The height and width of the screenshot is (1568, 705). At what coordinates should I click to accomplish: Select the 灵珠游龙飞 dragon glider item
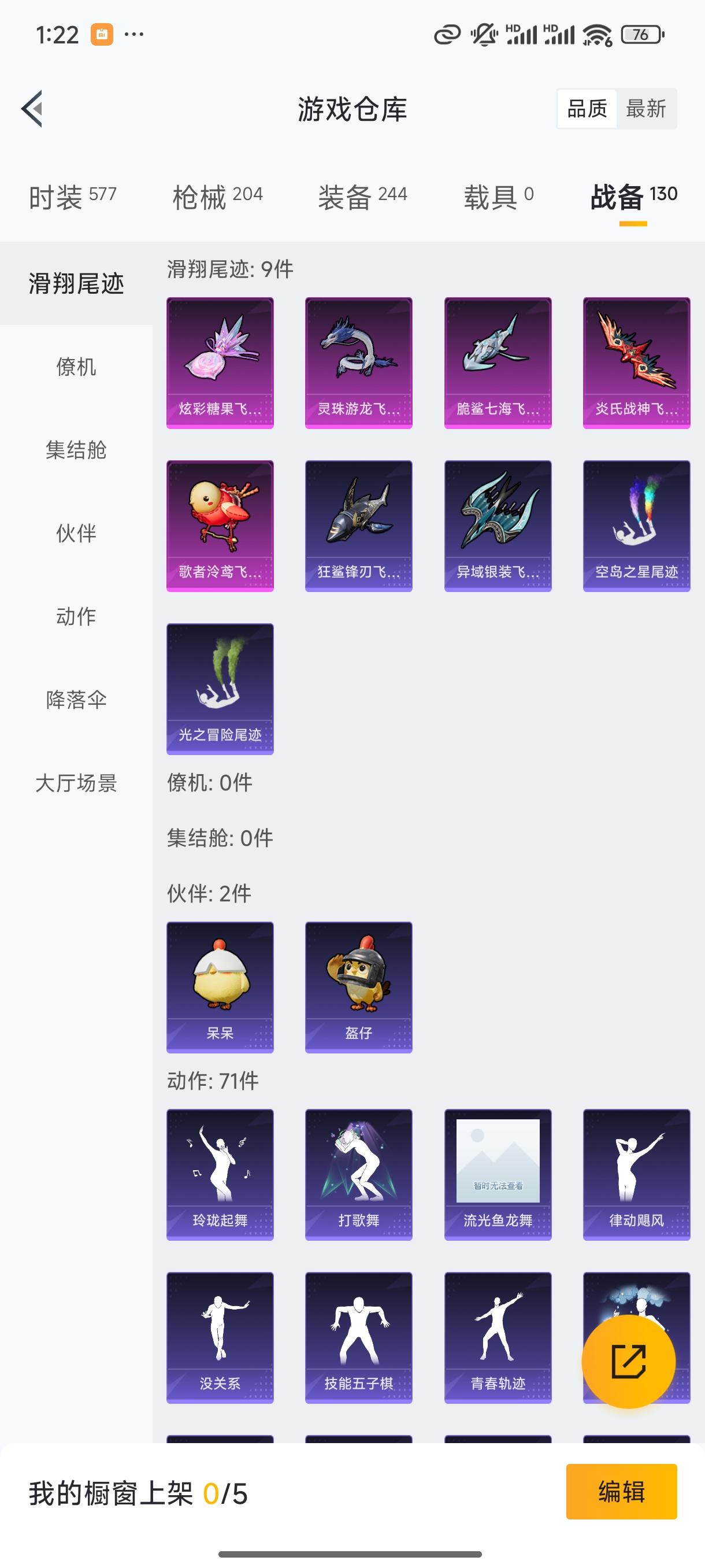358,361
